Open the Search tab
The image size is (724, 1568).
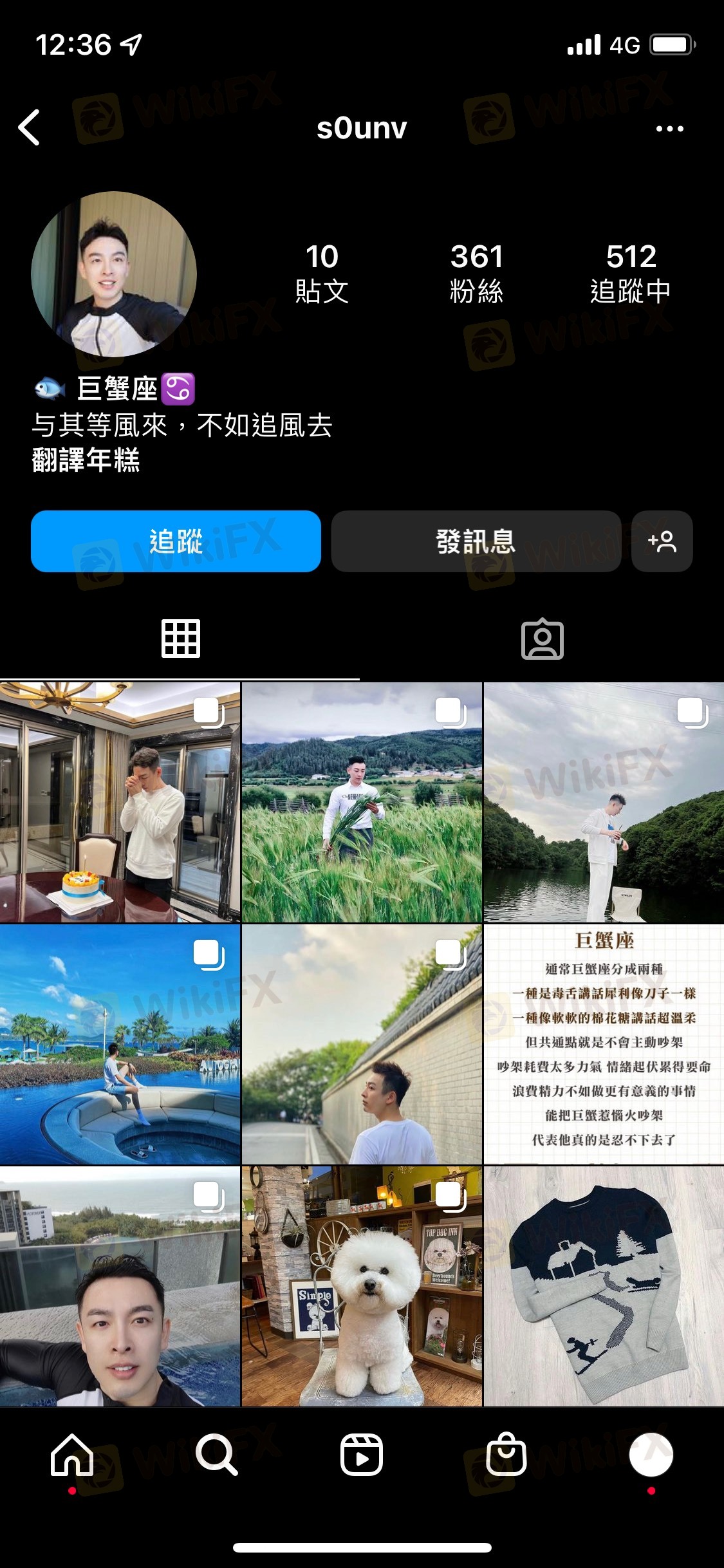[x=217, y=1455]
